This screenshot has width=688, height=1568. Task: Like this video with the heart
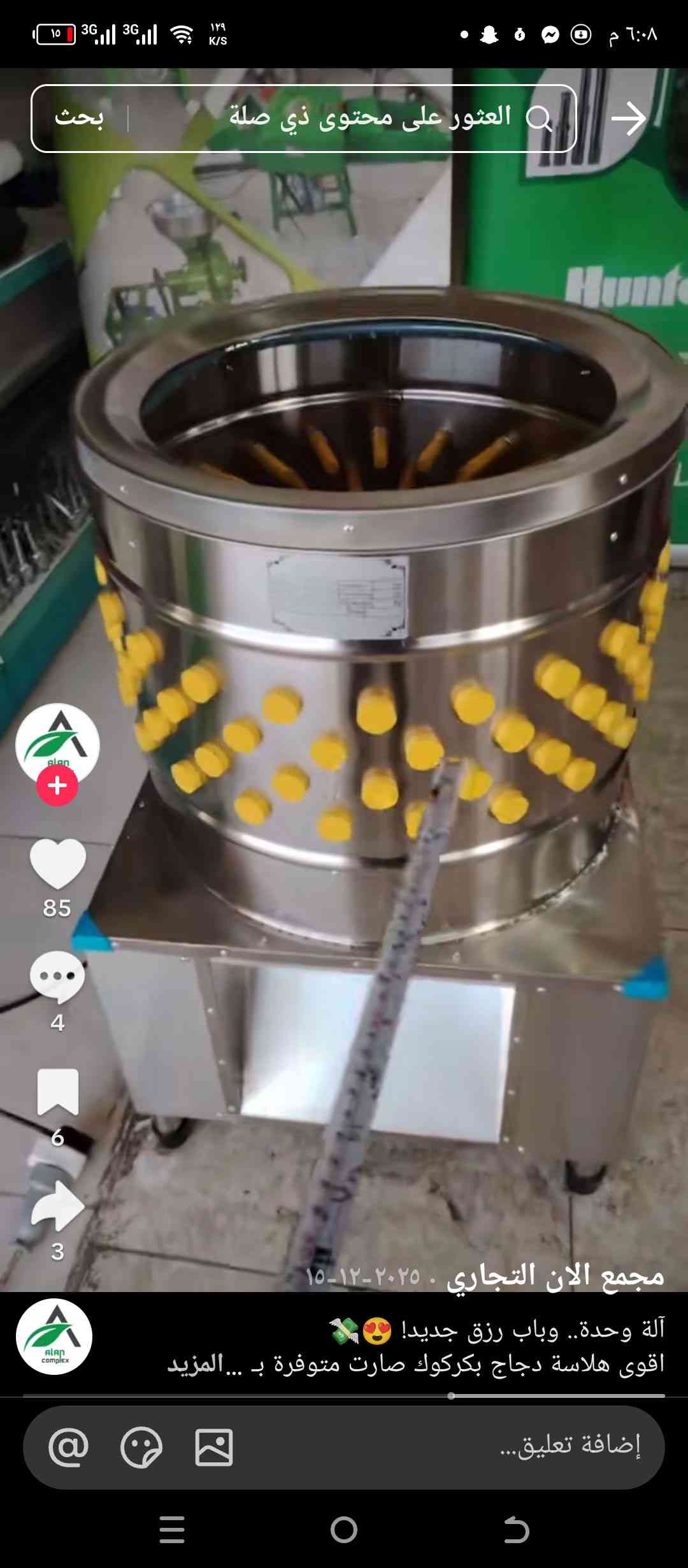[57, 863]
